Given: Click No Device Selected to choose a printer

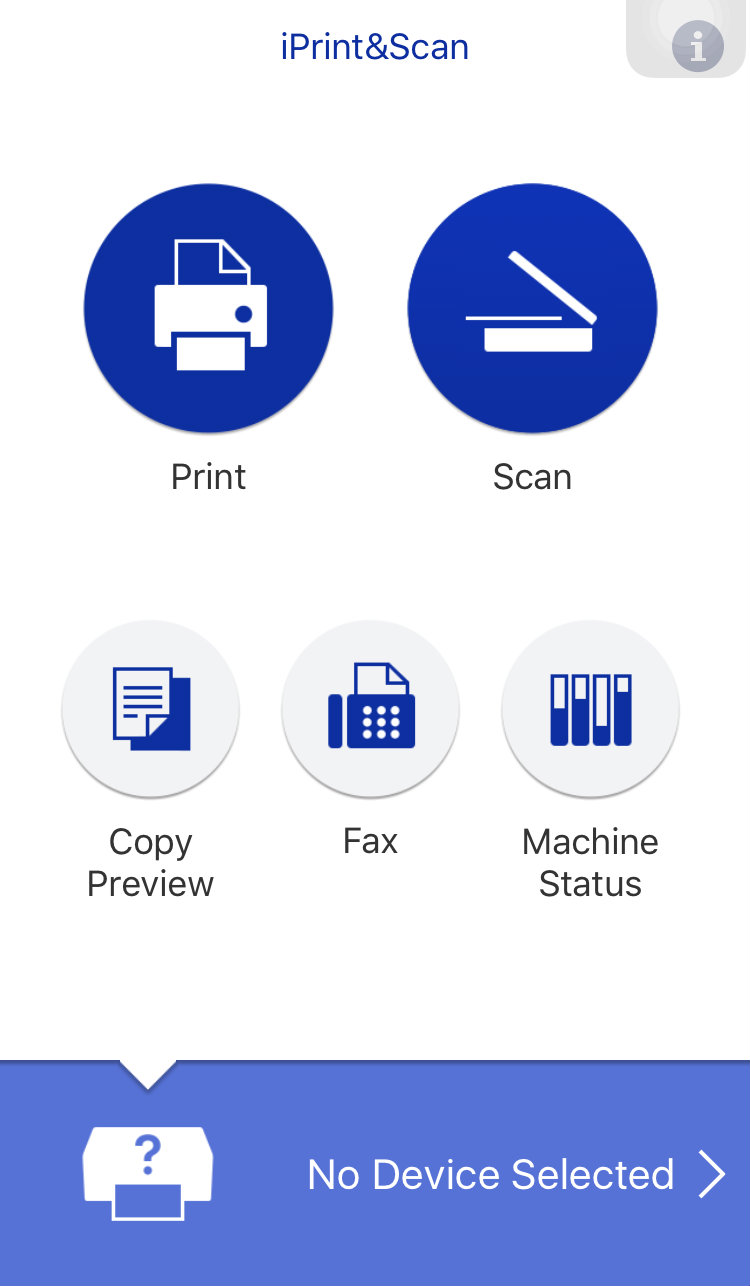Looking at the screenshot, I should coord(490,1175).
